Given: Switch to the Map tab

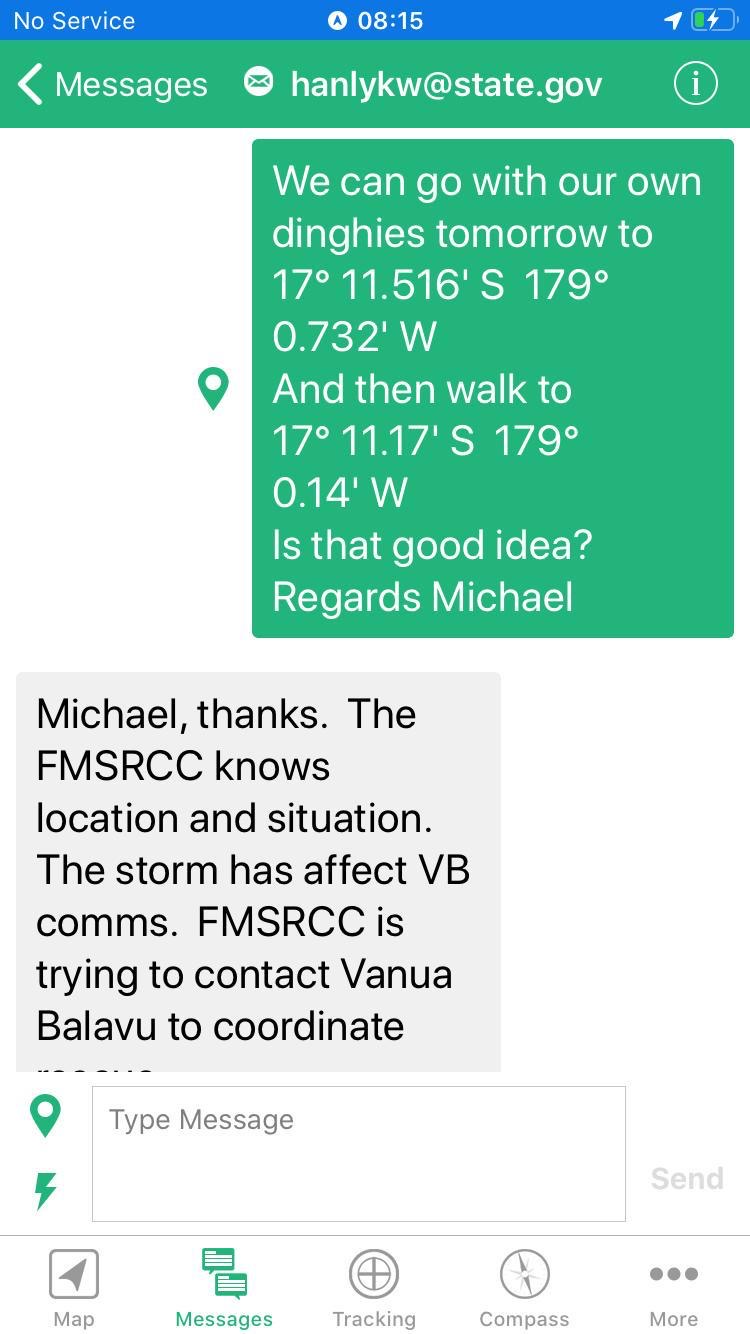Looking at the screenshot, I should pyautogui.click(x=74, y=1288).
